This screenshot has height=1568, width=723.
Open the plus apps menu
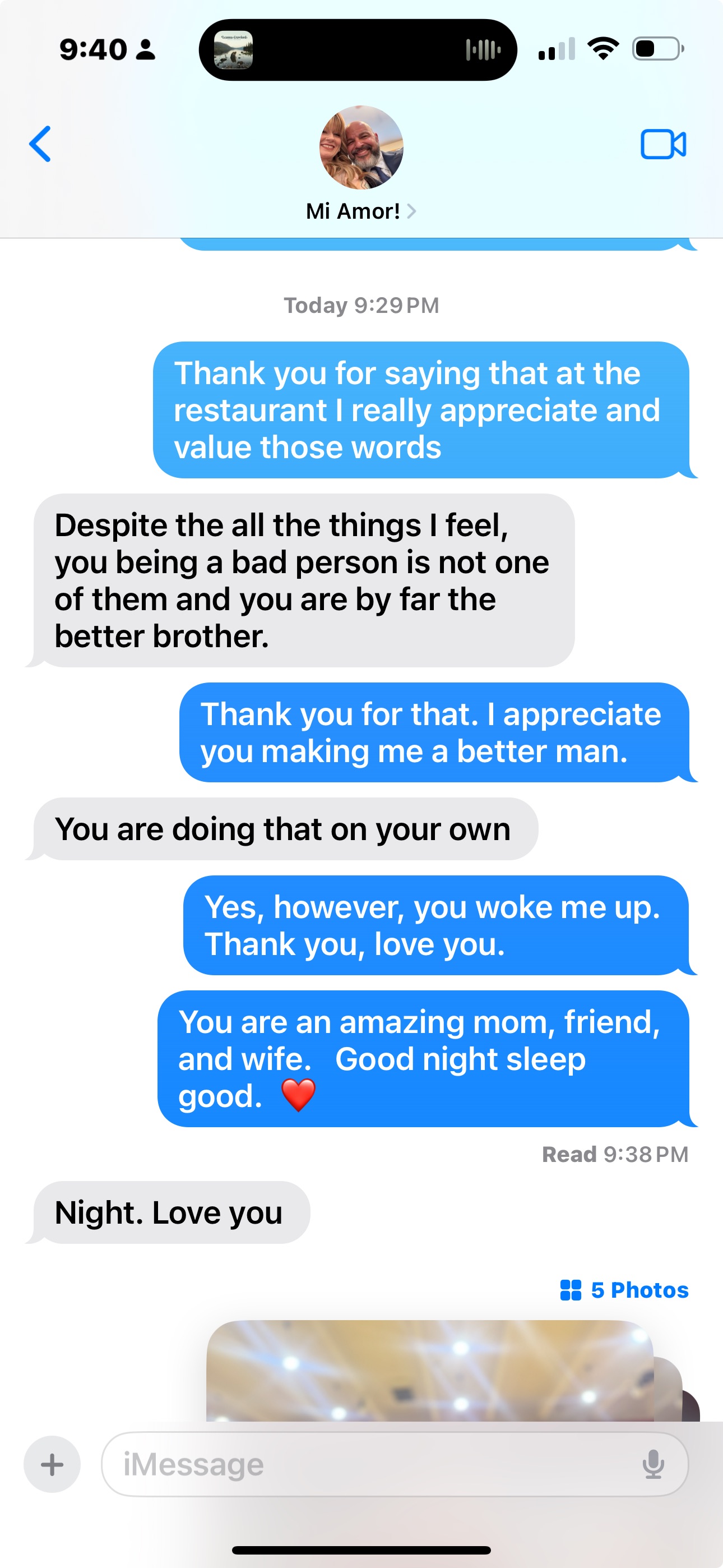52,1464
